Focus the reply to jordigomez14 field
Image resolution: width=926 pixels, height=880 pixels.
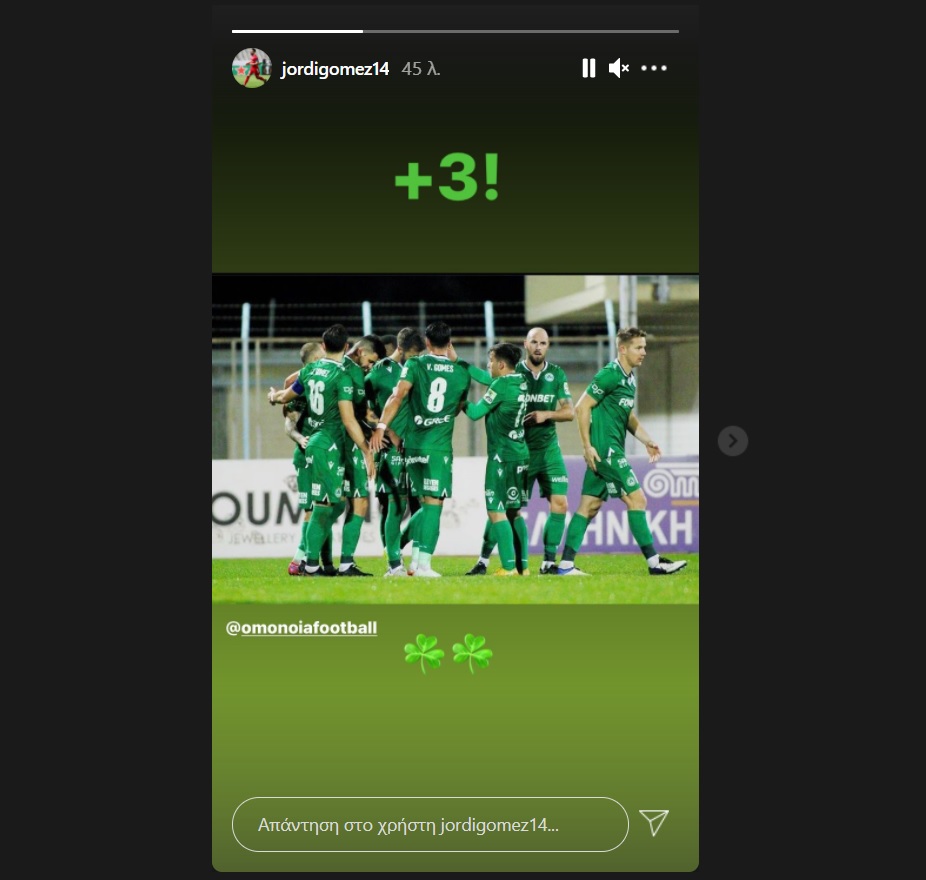coord(430,825)
